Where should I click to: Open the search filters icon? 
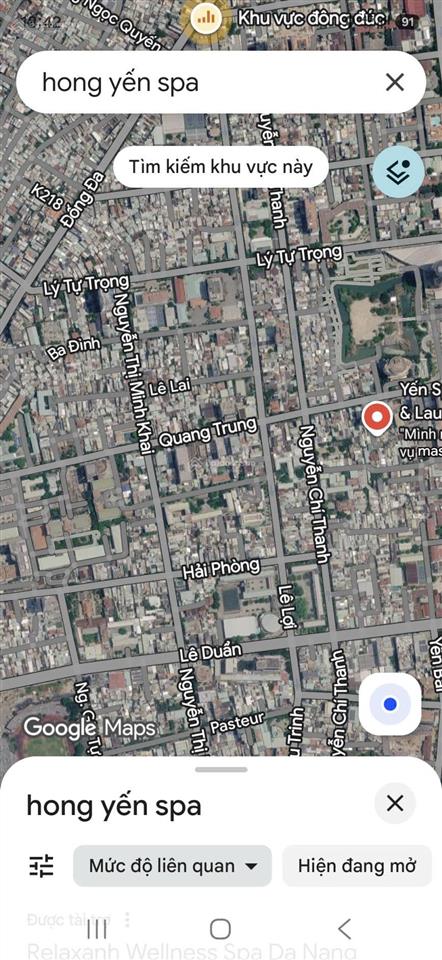pos(42,866)
